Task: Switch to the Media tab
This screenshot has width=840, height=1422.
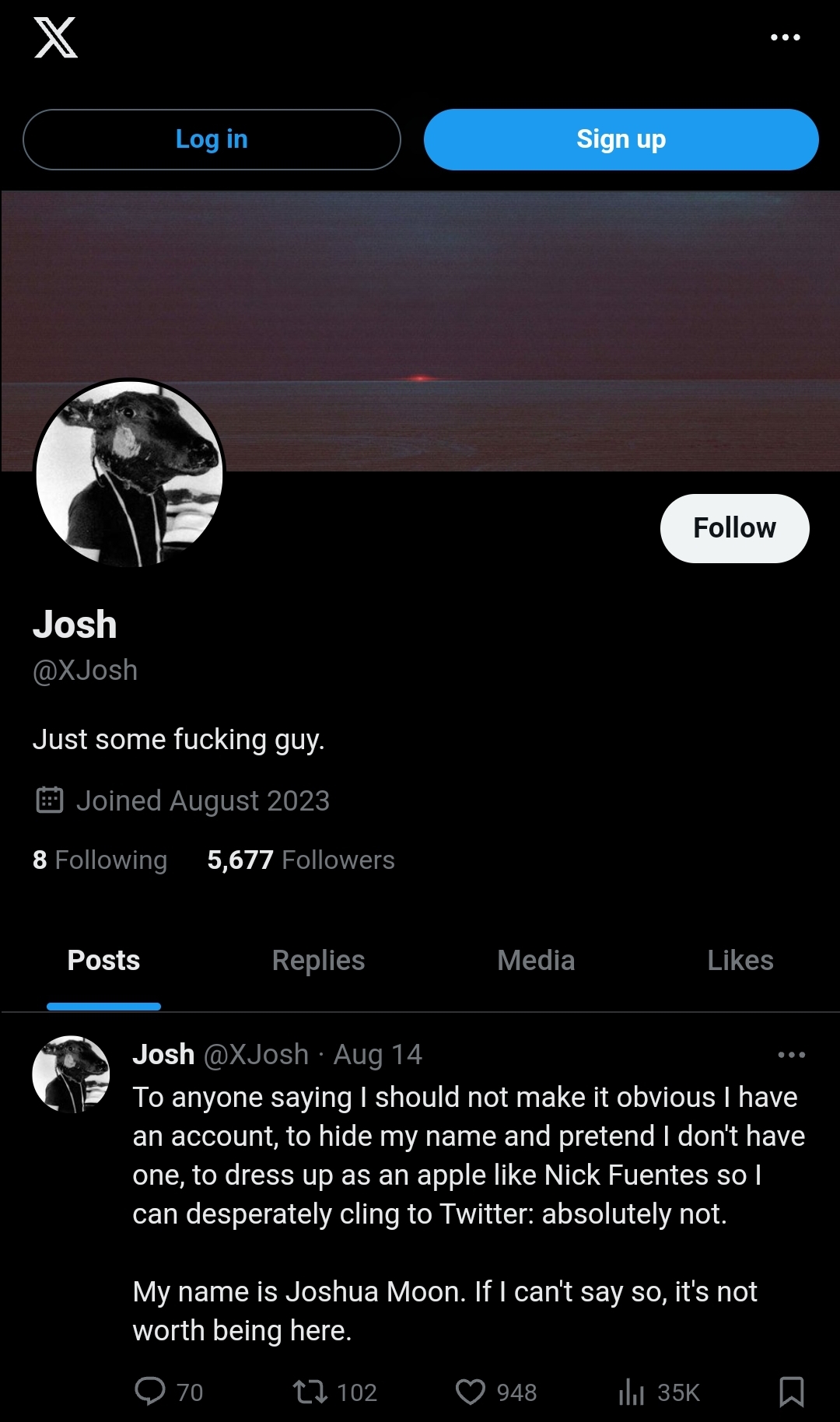Action: tap(536, 961)
